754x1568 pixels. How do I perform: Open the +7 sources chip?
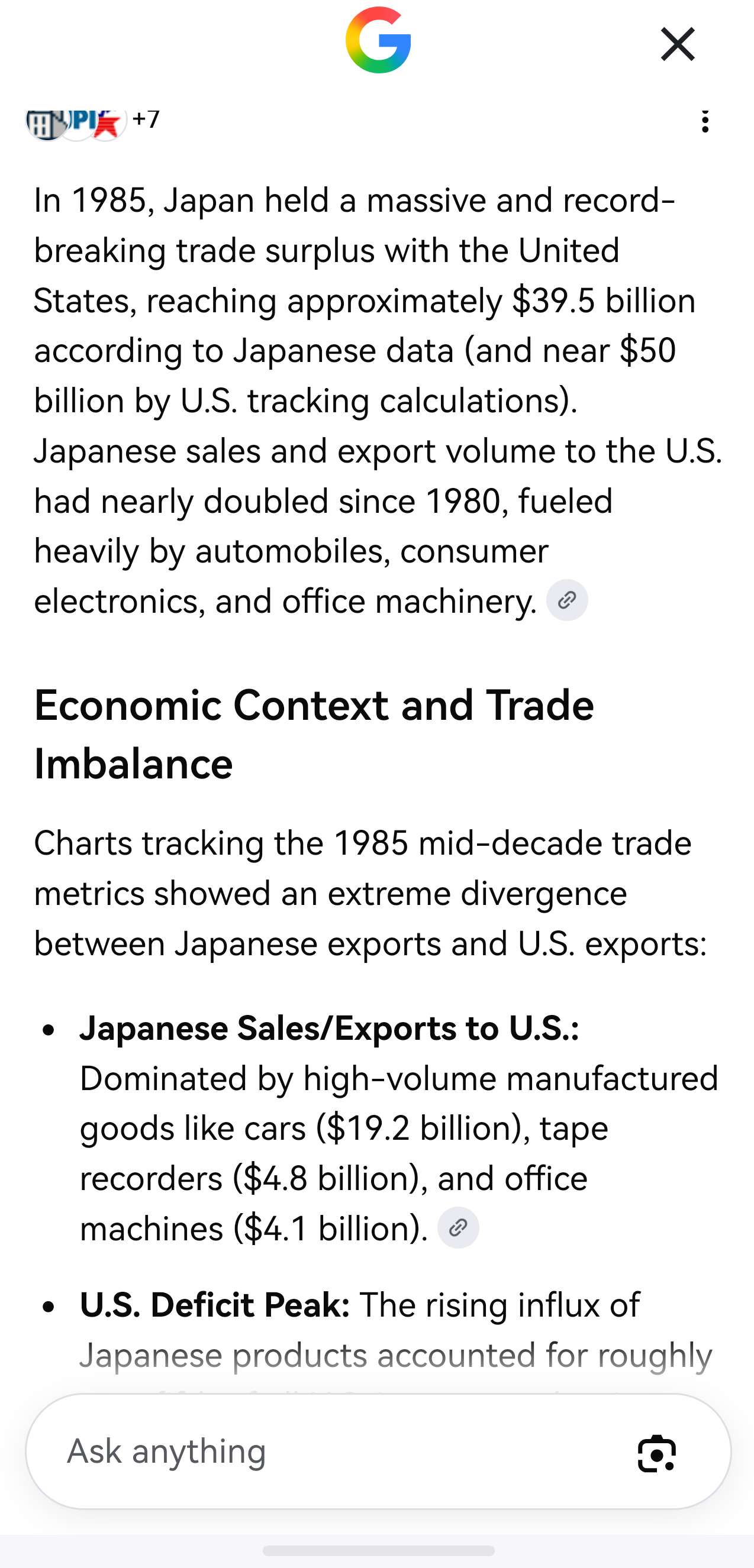coord(92,121)
